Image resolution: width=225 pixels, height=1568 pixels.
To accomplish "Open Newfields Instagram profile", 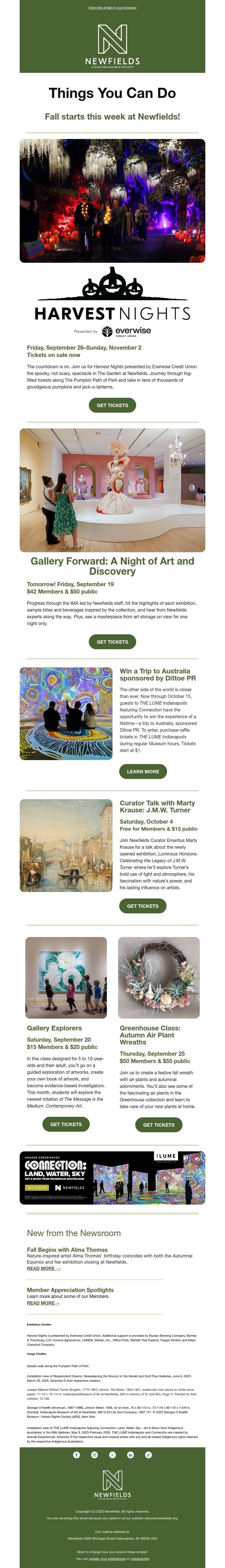I will coord(94,1455).
